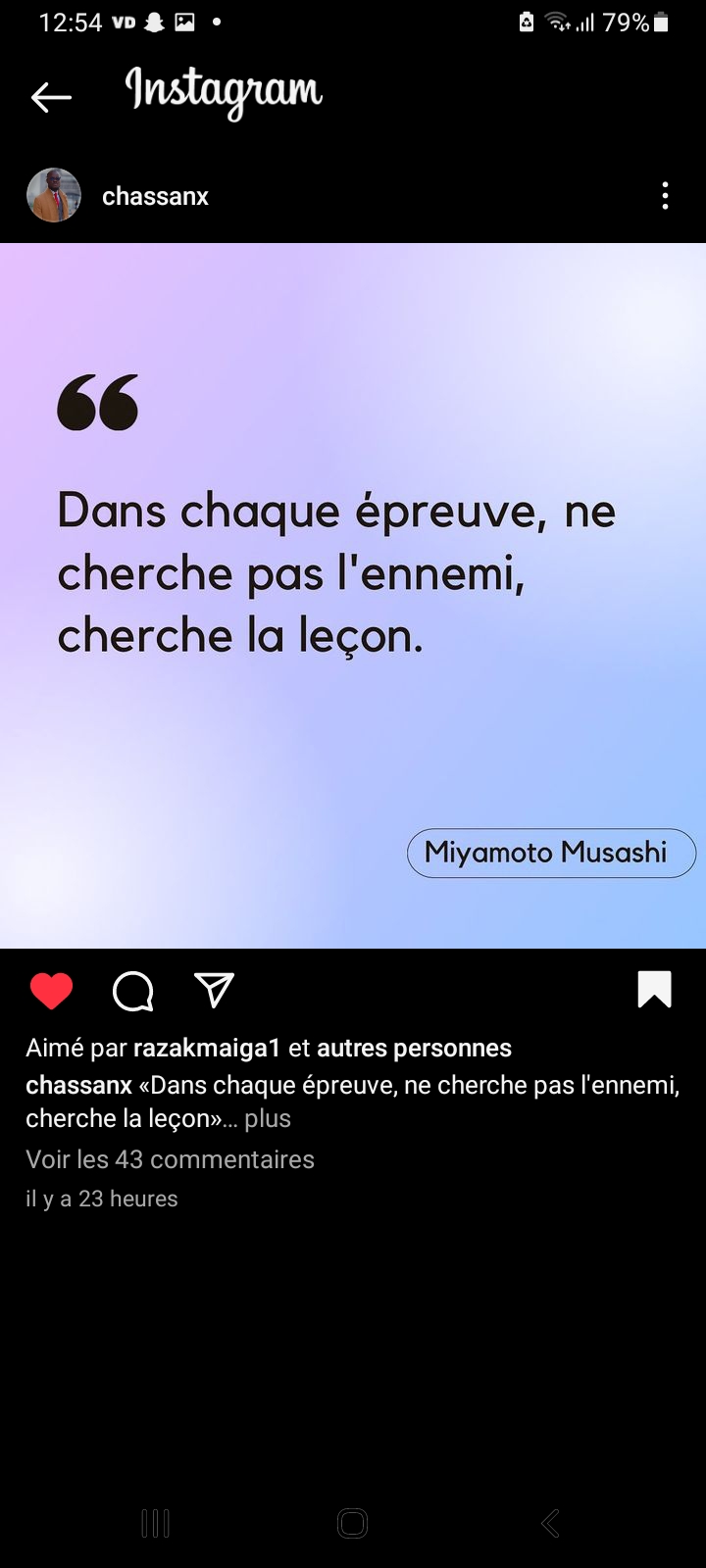This screenshot has width=706, height=1568.
Task: Go back using the top arrow
Action: 51,96
